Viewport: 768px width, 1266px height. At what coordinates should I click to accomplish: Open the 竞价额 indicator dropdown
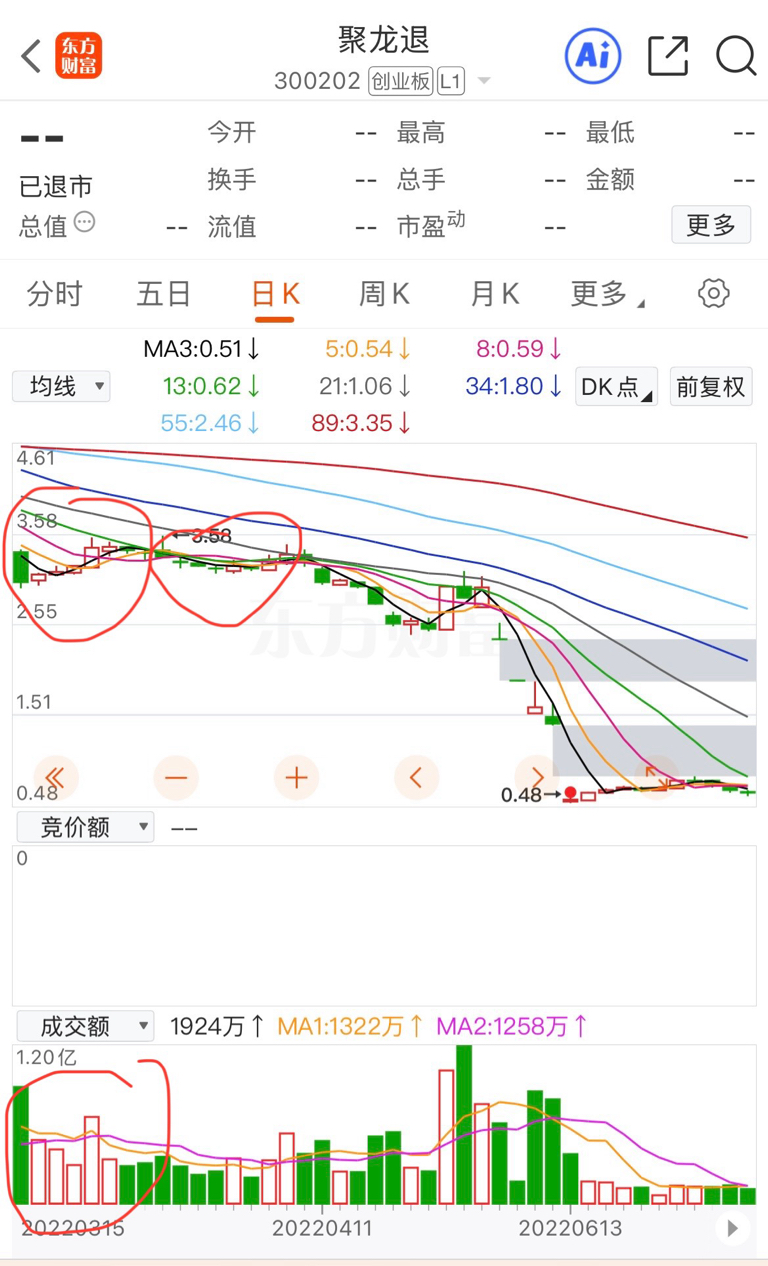(x=83, y=827)
